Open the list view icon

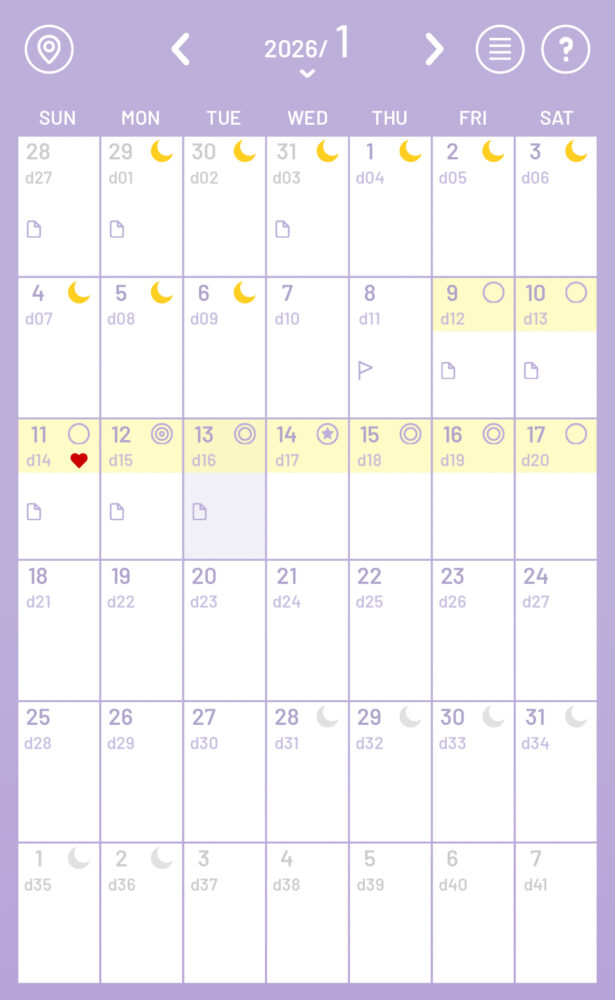point(500,49)
